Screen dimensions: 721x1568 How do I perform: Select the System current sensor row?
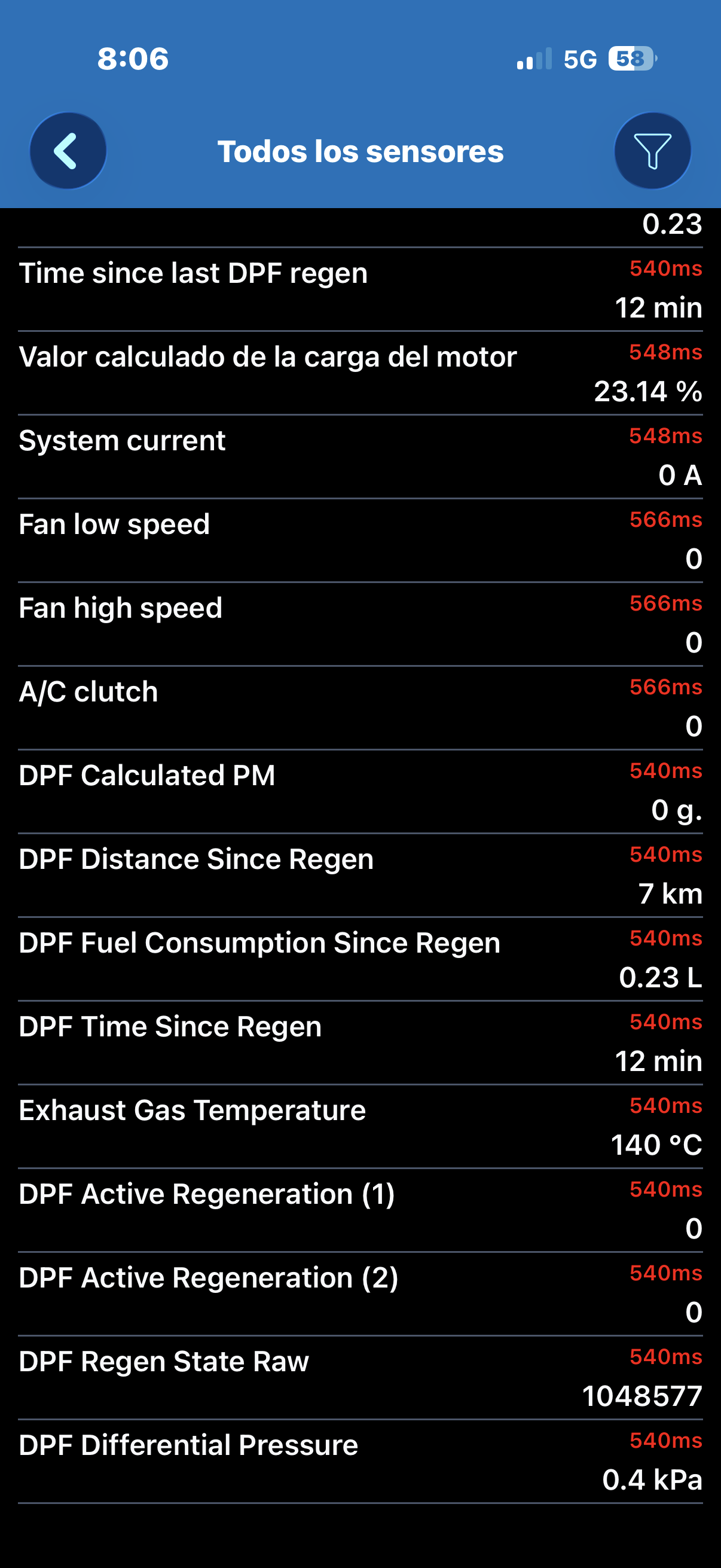point(360,457)
